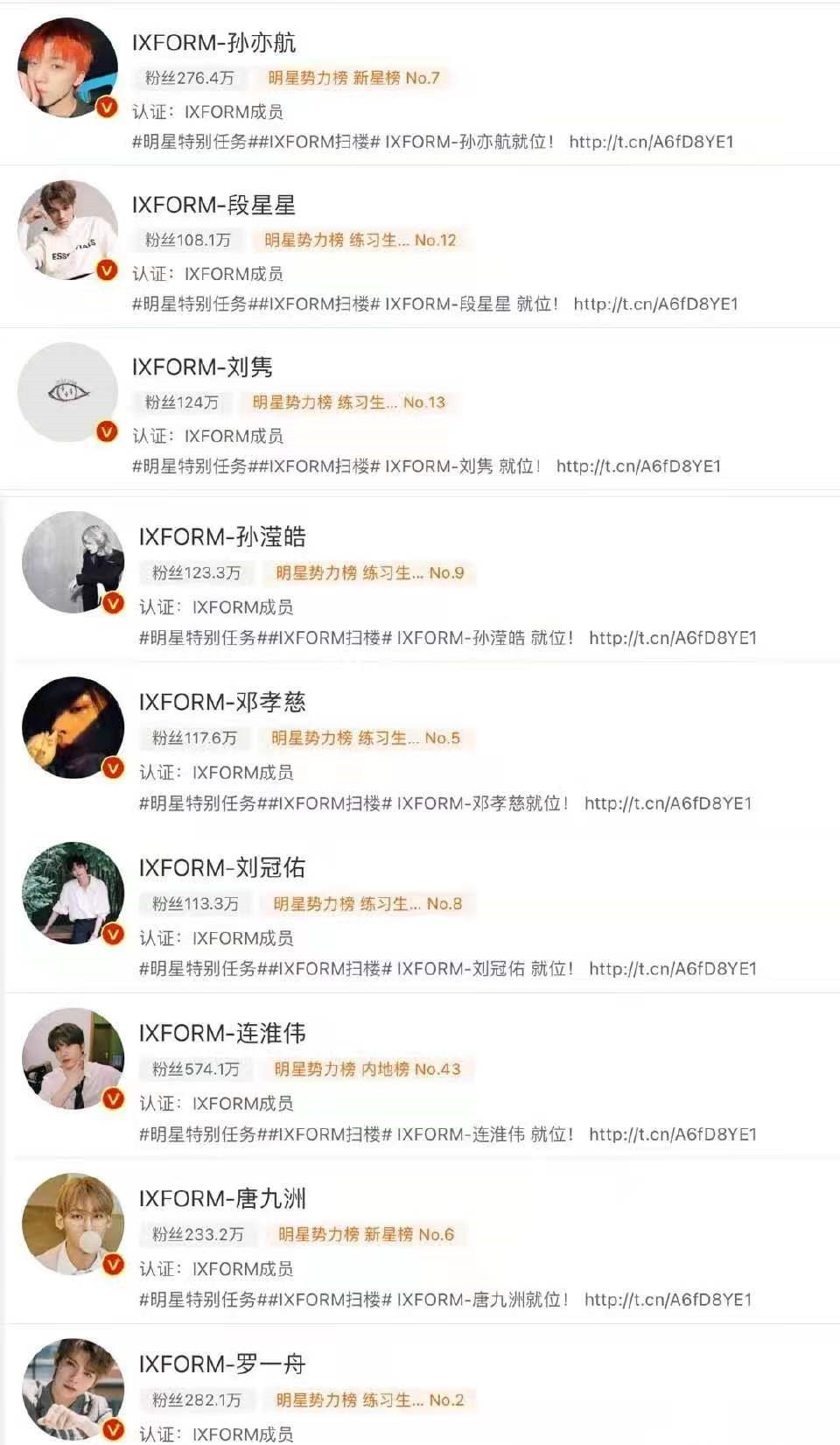This screenshot has width=840, height=1445.
Task: Tap 孙亦航's 新星榜 No.7 ranking tag
Action: tap(353, 78)
